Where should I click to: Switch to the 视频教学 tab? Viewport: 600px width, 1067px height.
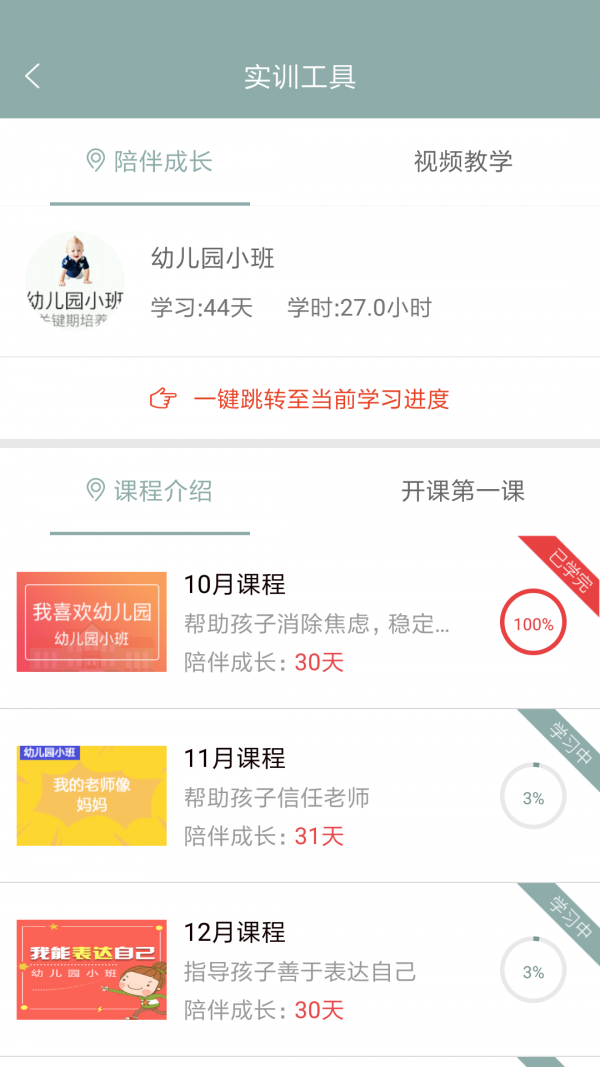462,162
